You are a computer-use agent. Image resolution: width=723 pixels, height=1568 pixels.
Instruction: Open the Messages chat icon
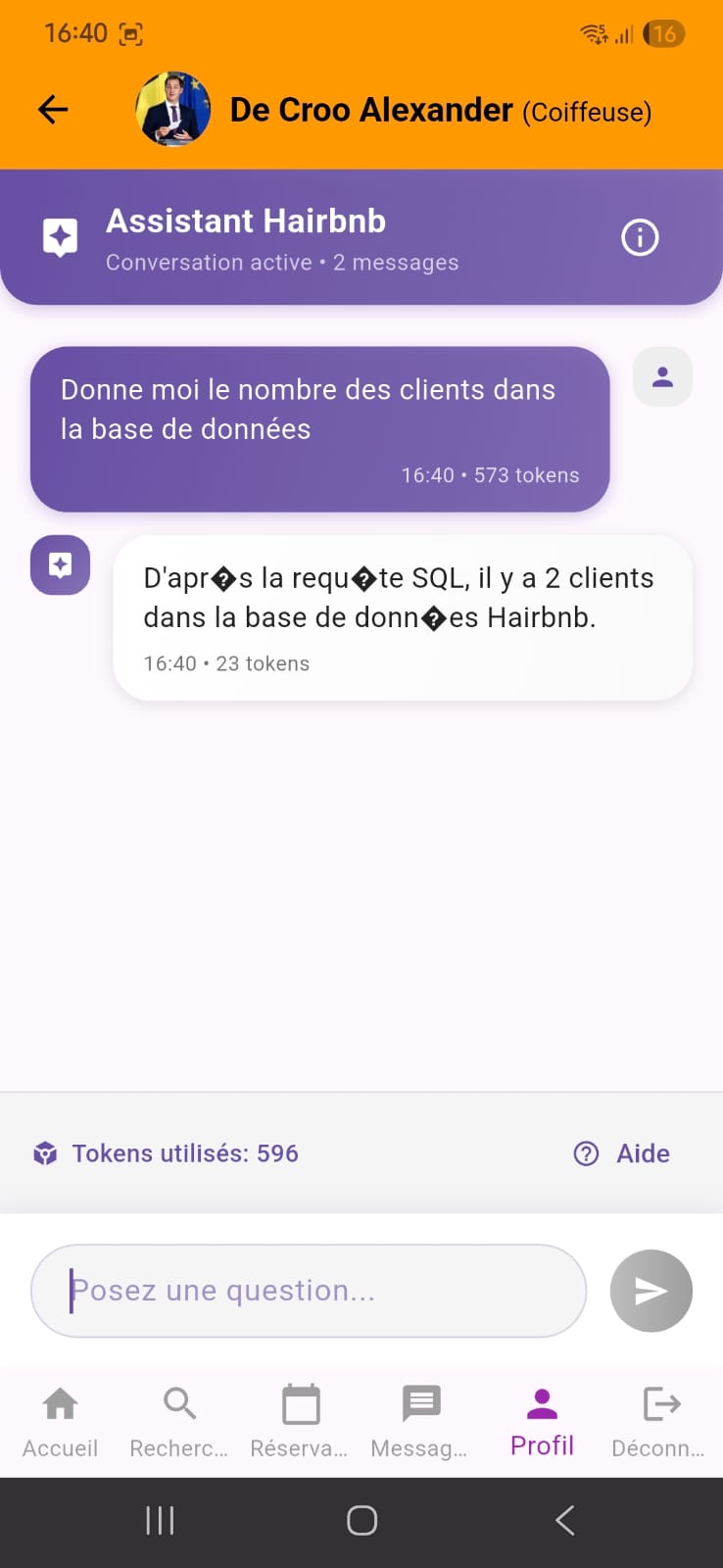[x=420, y=1404]
